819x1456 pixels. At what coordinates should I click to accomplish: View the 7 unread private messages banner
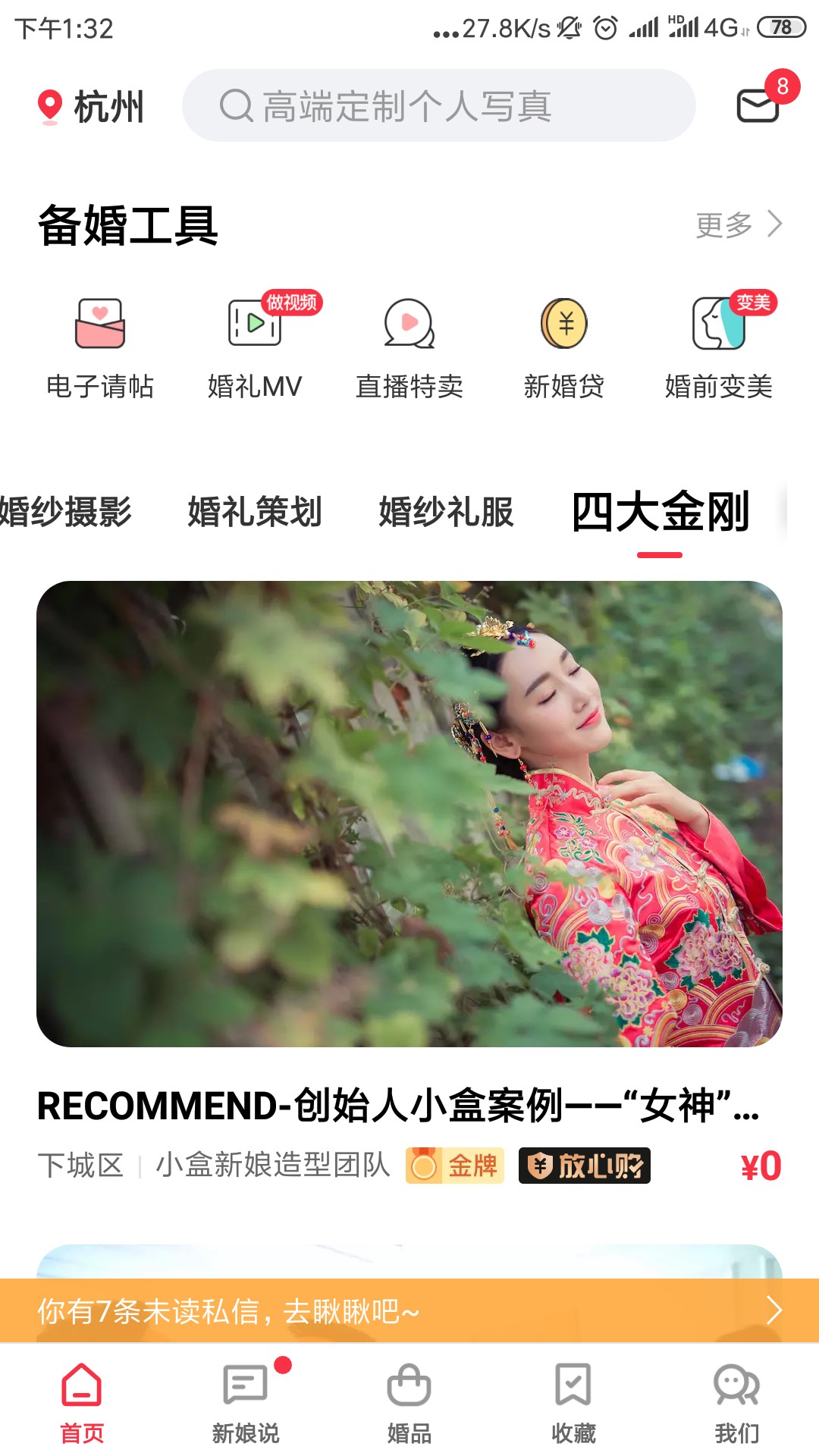pyautogui.click(x=409, y=1310)
